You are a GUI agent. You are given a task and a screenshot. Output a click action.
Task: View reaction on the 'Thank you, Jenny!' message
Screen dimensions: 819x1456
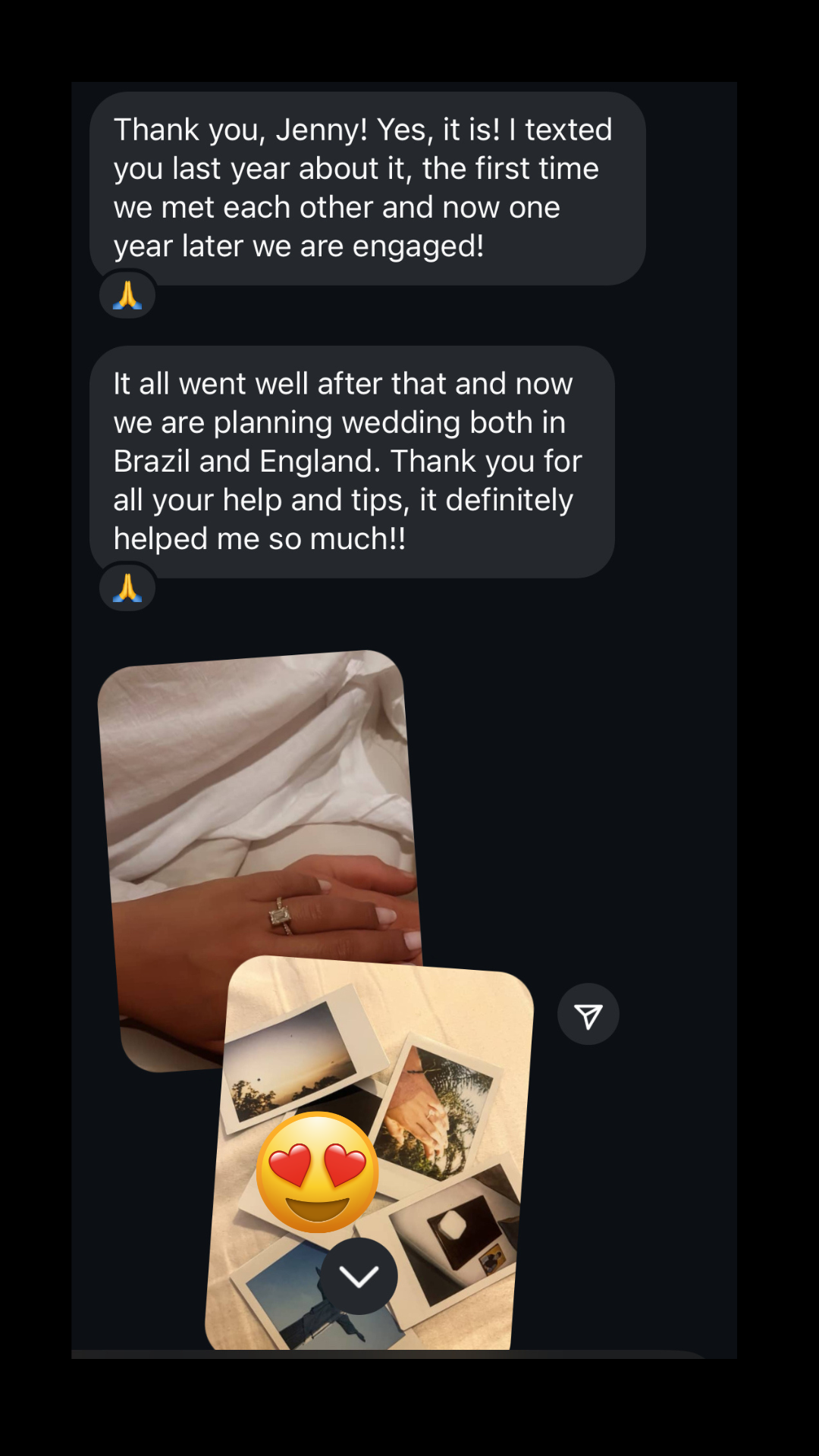[127, 295]
